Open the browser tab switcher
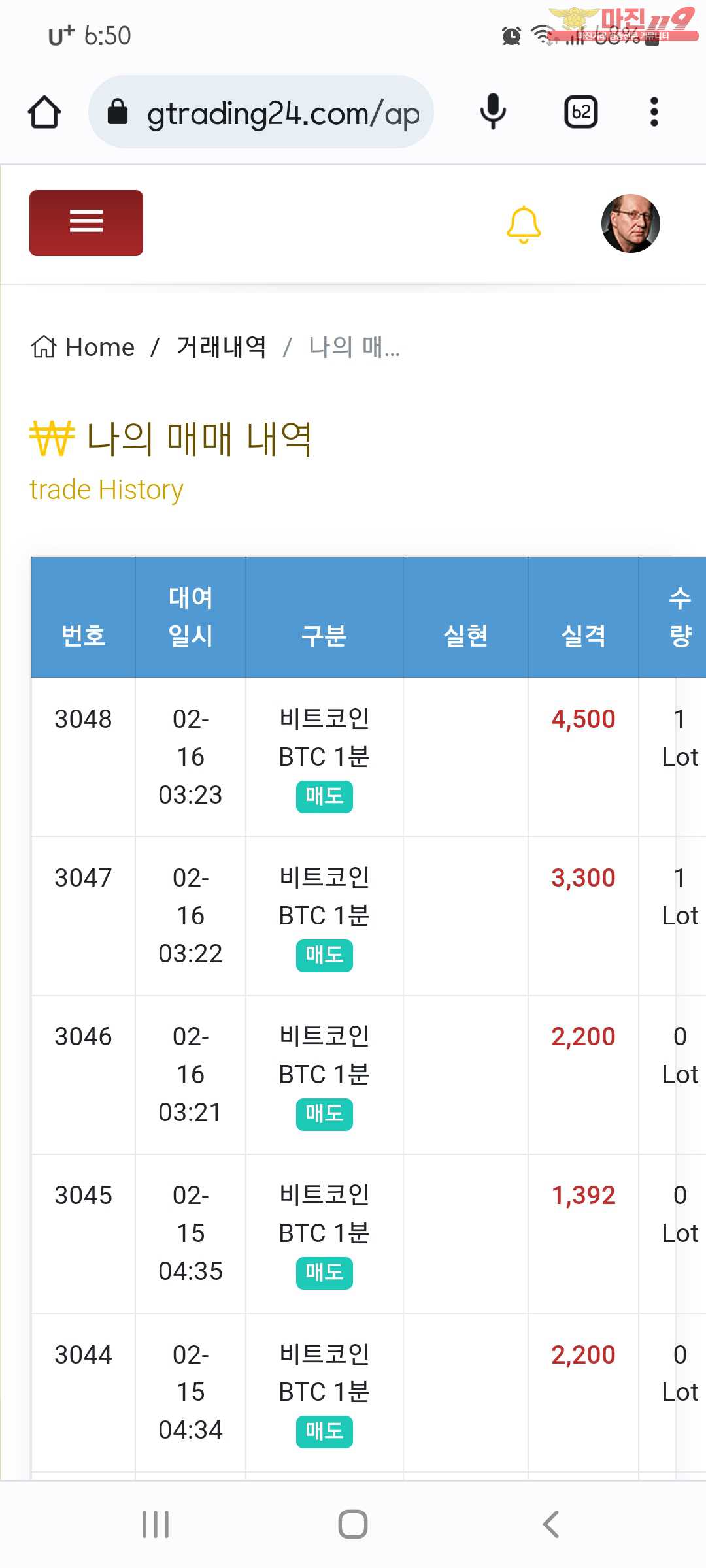 click(581, 112)
